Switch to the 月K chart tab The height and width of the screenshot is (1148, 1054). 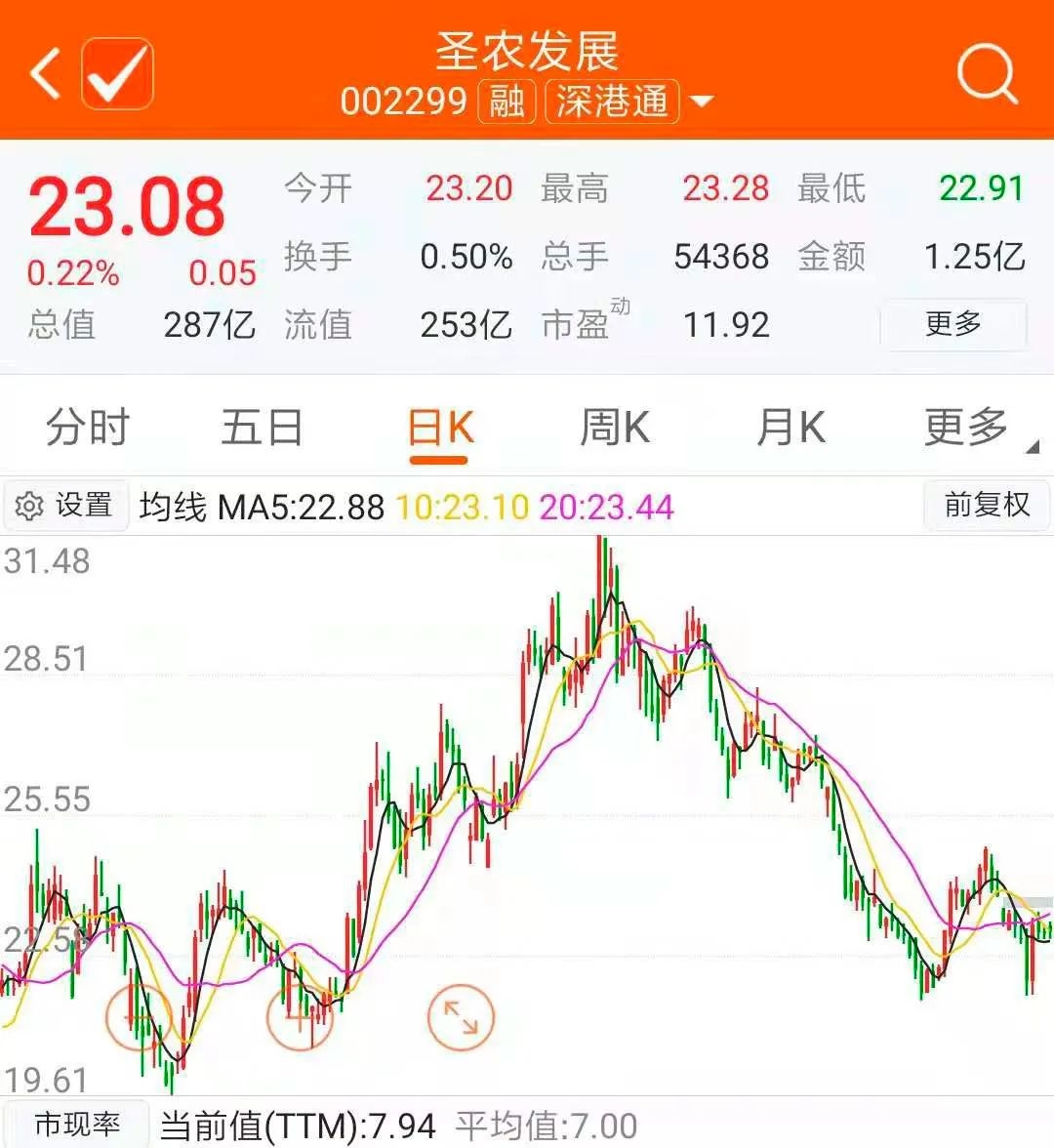790,428
